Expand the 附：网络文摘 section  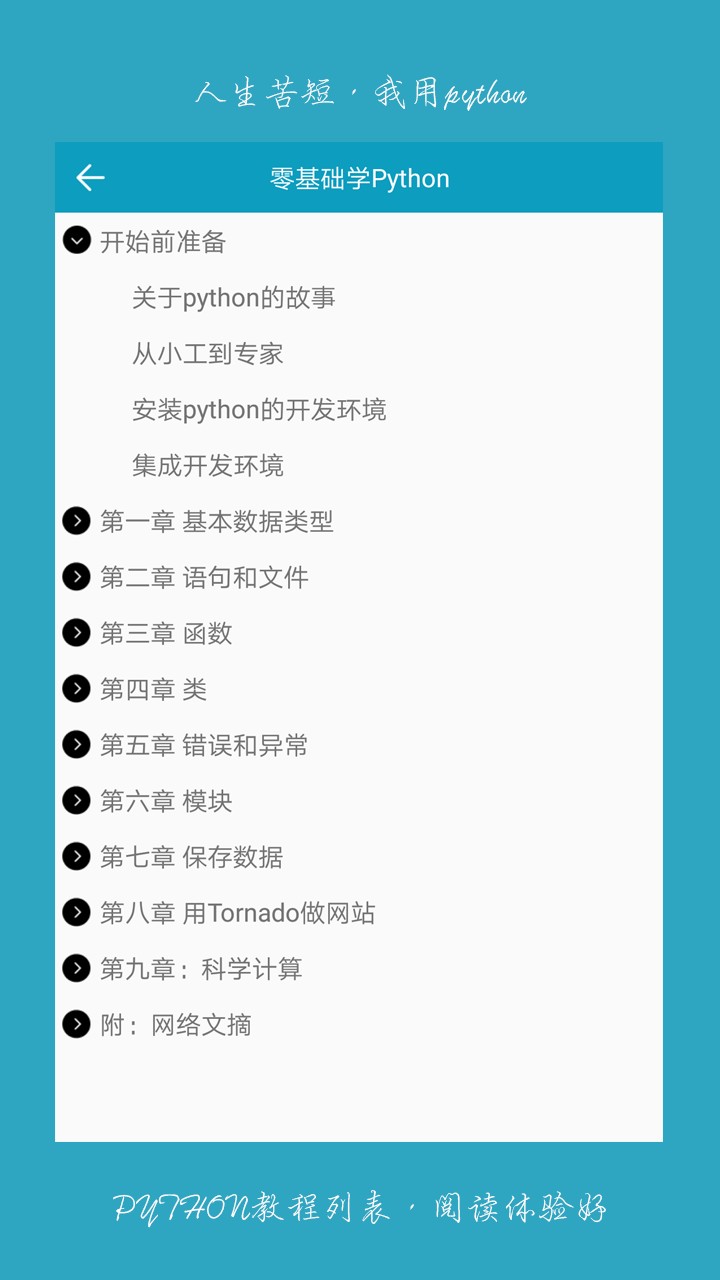(76, 1025)
